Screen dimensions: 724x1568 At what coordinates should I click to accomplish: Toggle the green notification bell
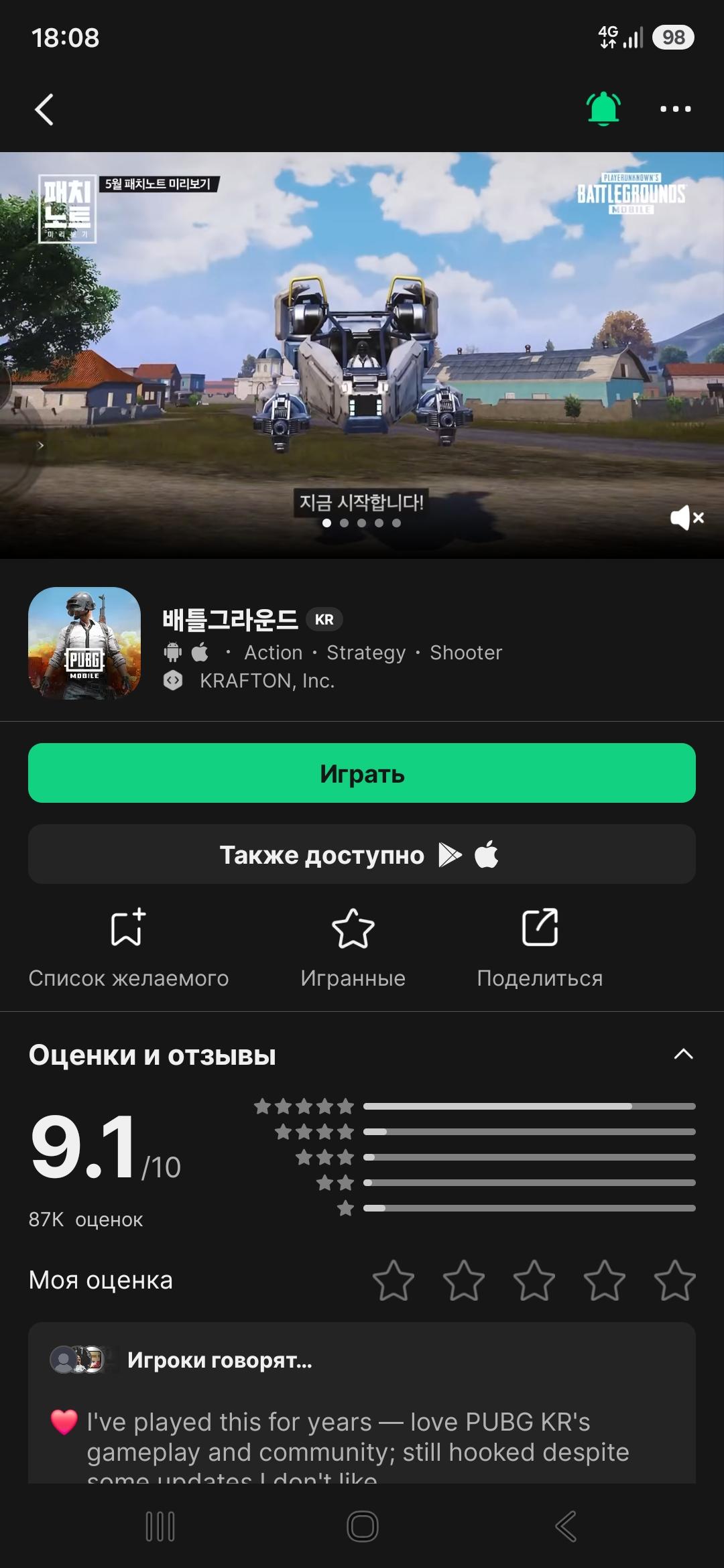tap(603, 109)
